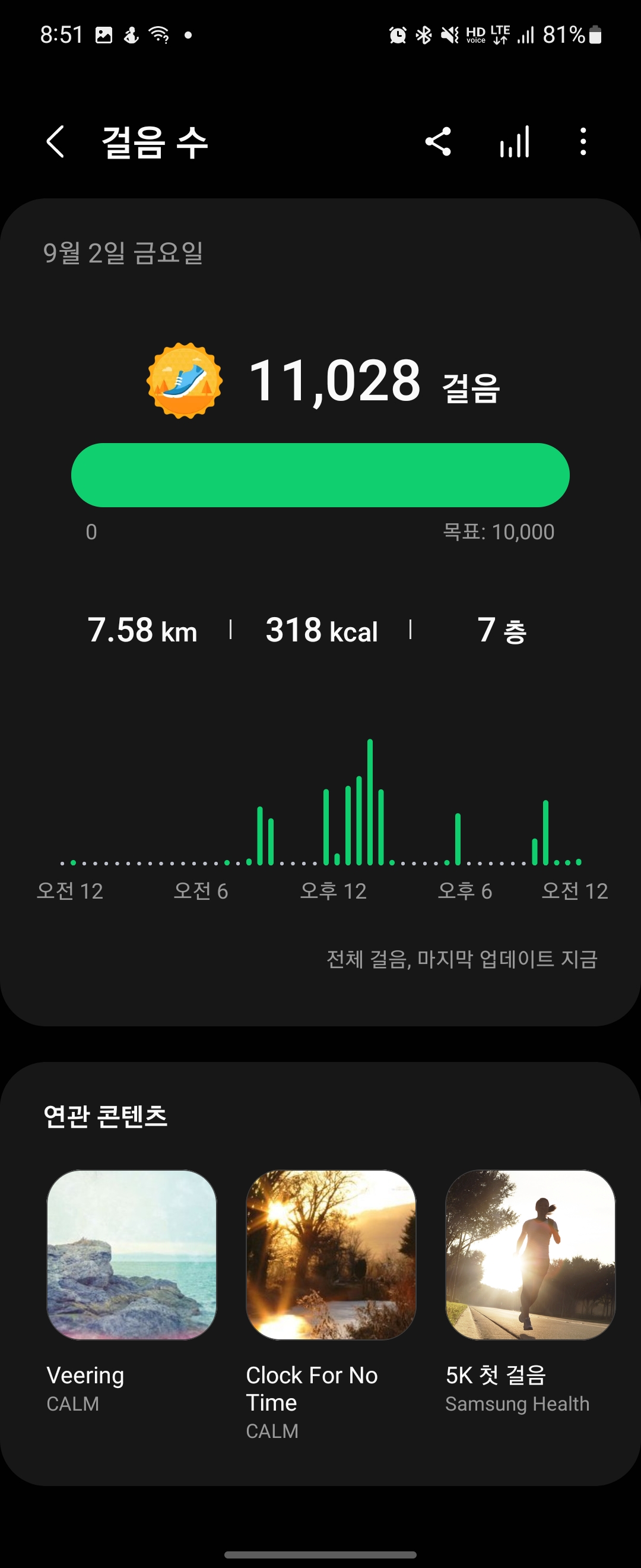Tap 오후 12 on the chart axis

[331, 892]
